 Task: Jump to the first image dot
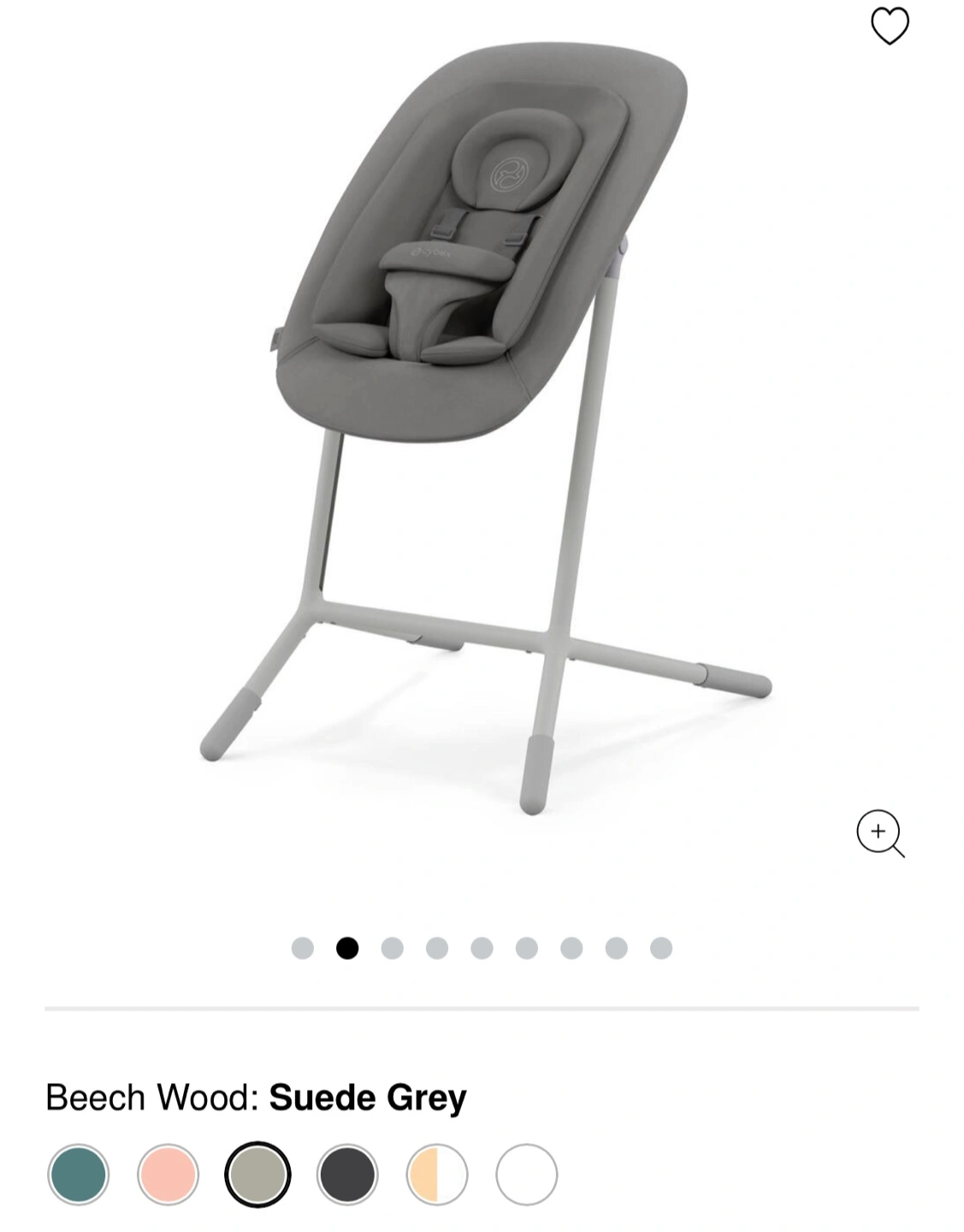[x=303, y=948]
